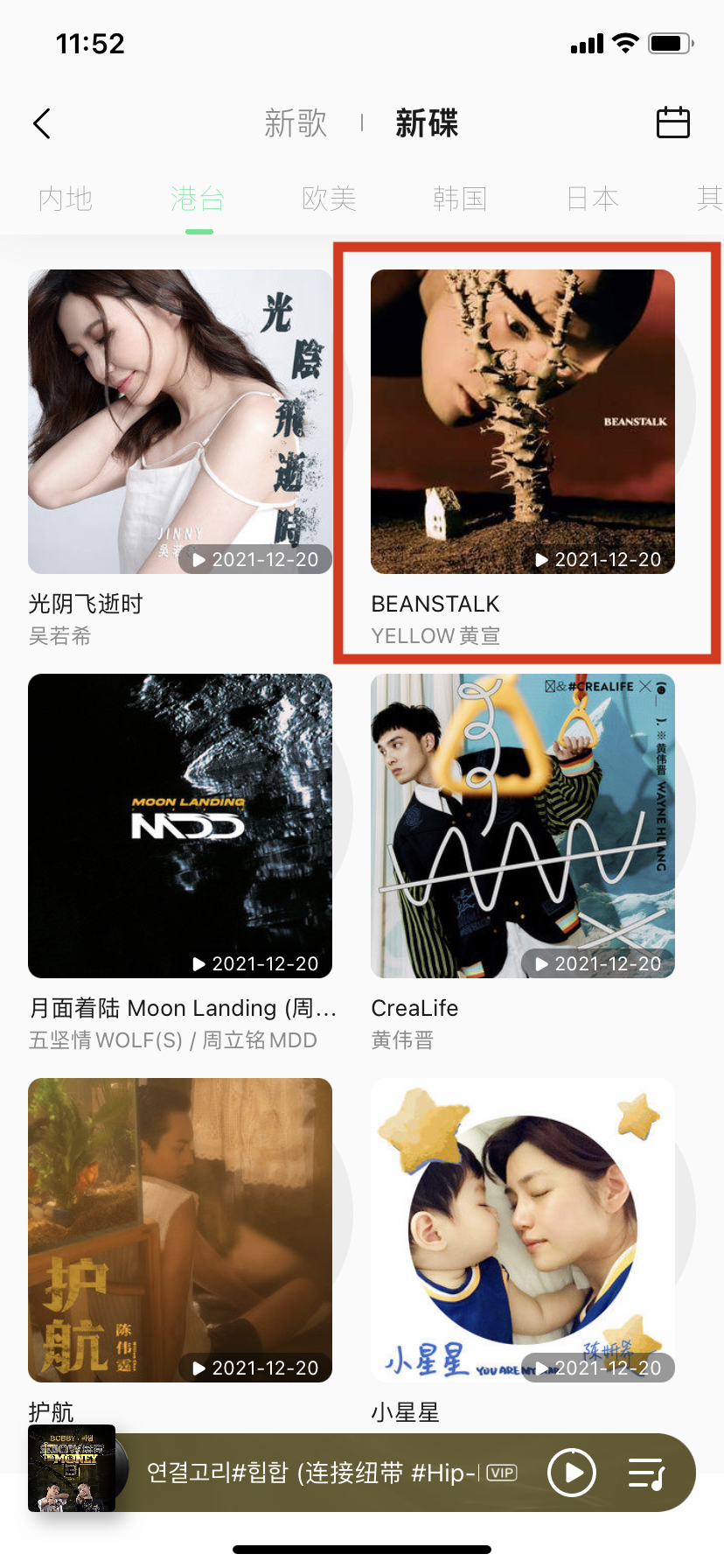Open the 小星星 album
Image resolution: width=724 pixels, height=1568 pixels.
coord(522,1230)
